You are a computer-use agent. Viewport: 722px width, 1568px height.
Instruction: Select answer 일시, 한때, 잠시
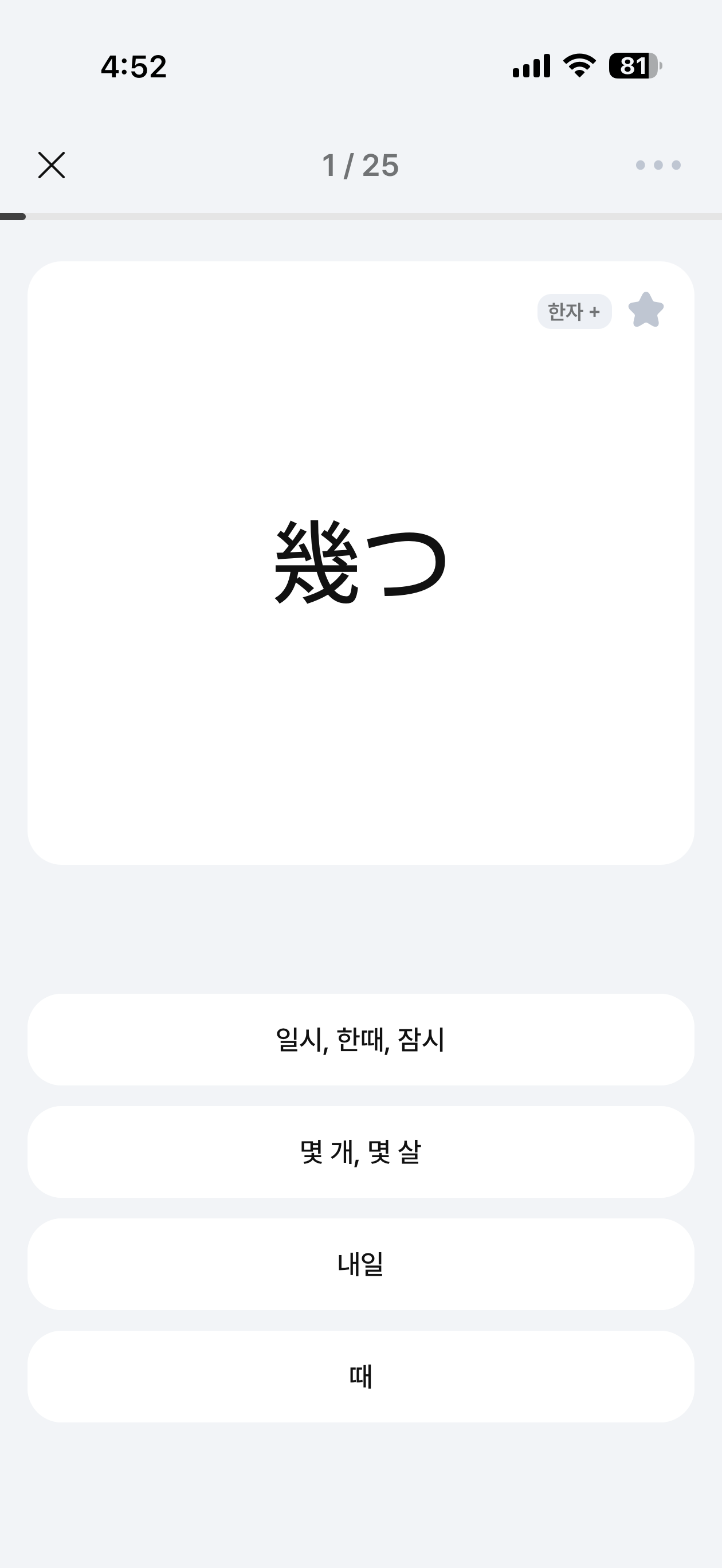pyautogui.click(x=360, y=1040)
